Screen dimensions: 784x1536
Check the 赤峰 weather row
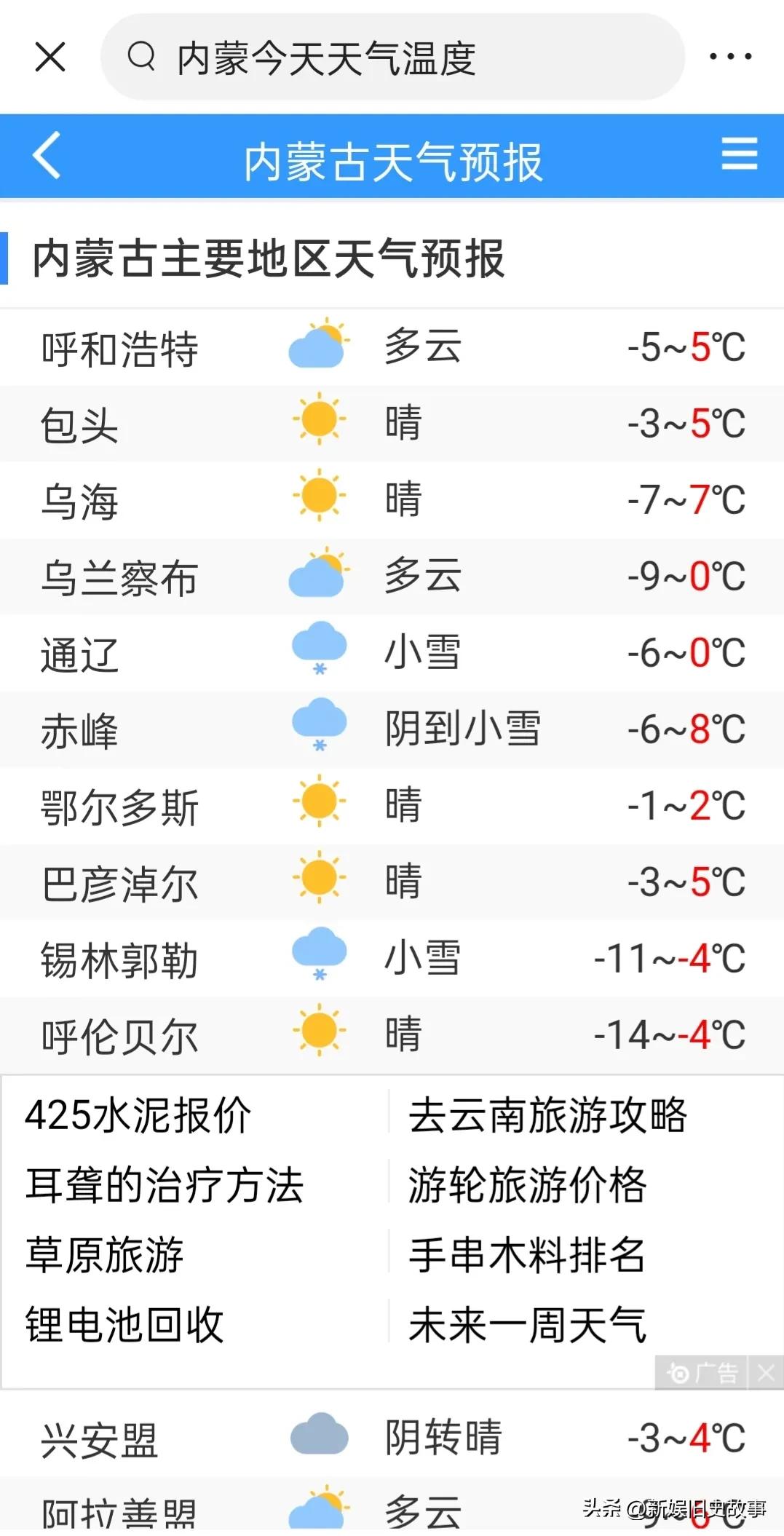392,729
